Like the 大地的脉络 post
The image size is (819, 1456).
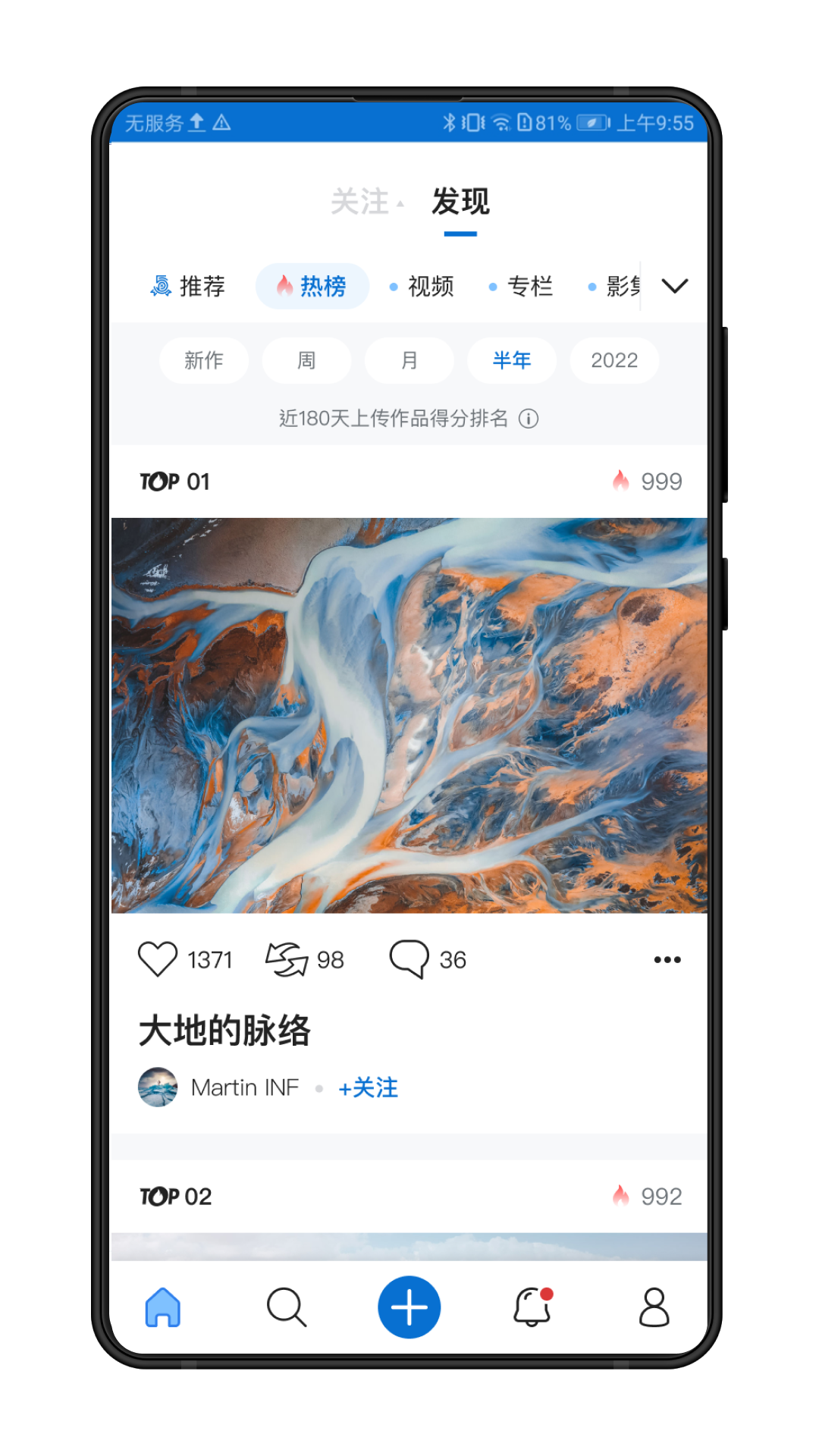[x=158, y=959]
